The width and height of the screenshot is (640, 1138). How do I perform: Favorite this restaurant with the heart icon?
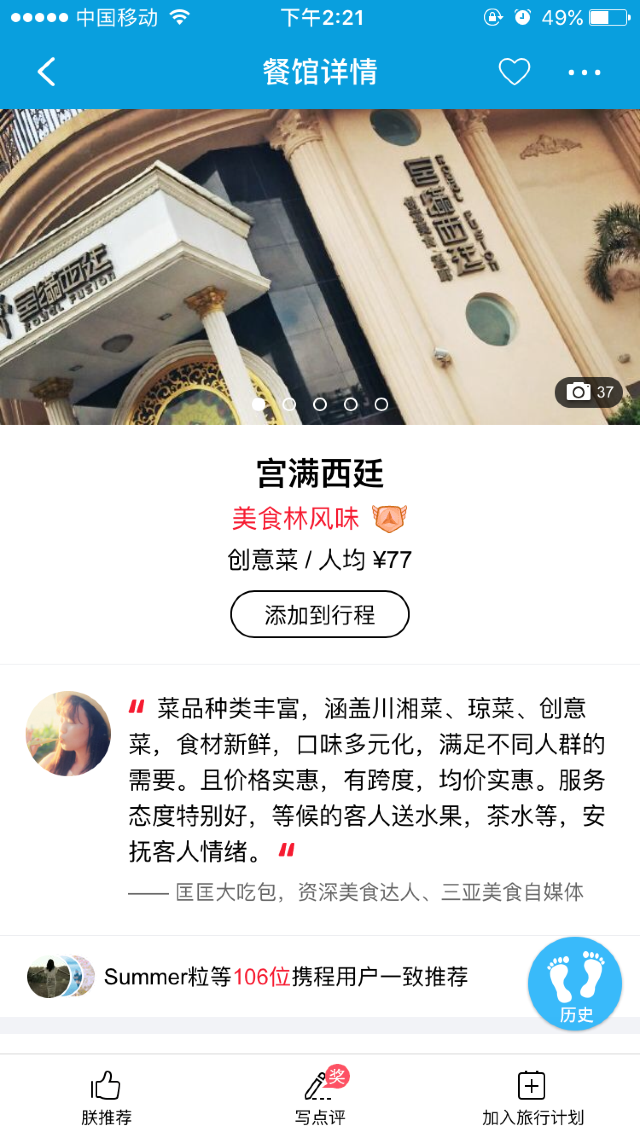[514, 72]
